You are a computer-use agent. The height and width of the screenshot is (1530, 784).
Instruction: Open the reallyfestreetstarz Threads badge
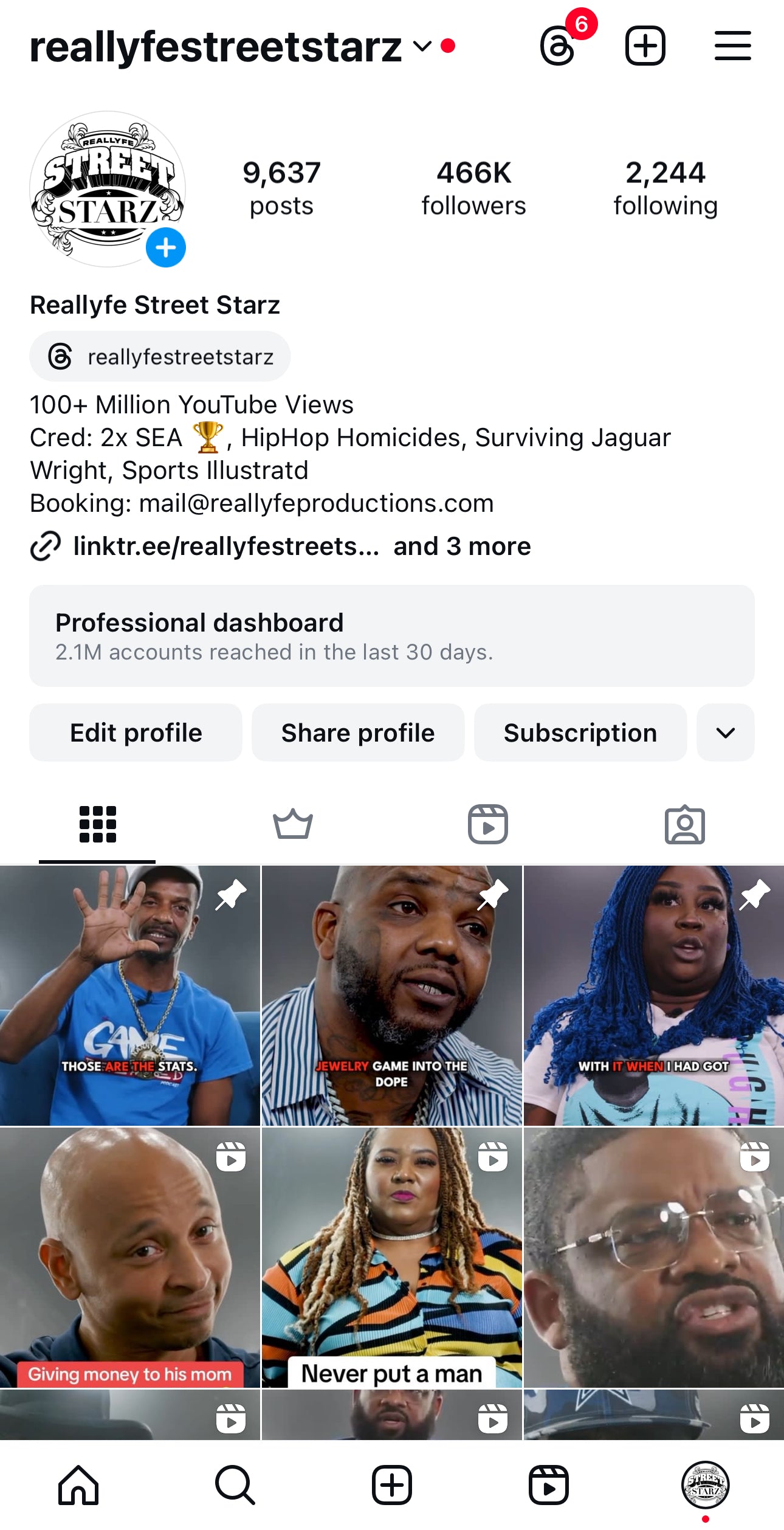[x=160, y=357]
